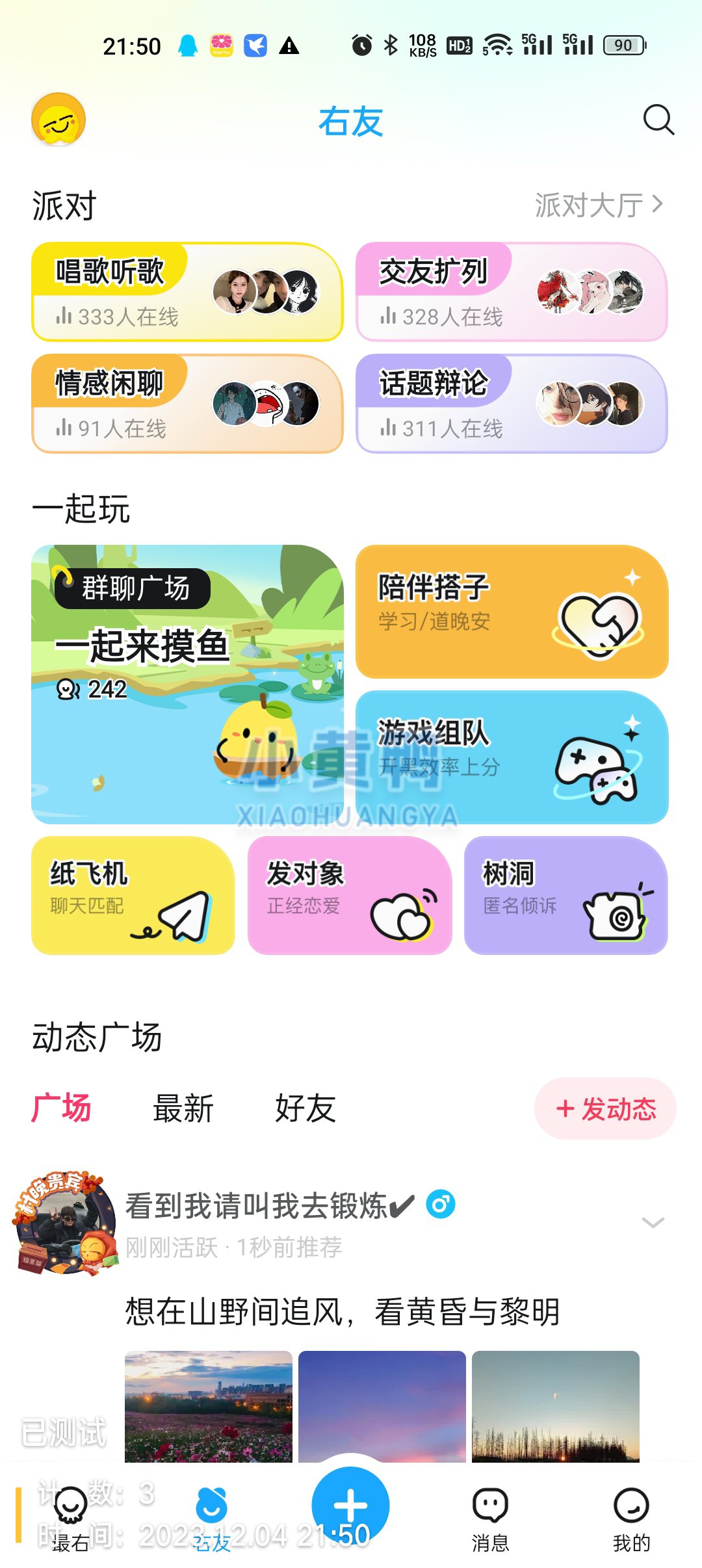
Task: Switch to the 最新 tab
Action: 183,1108
